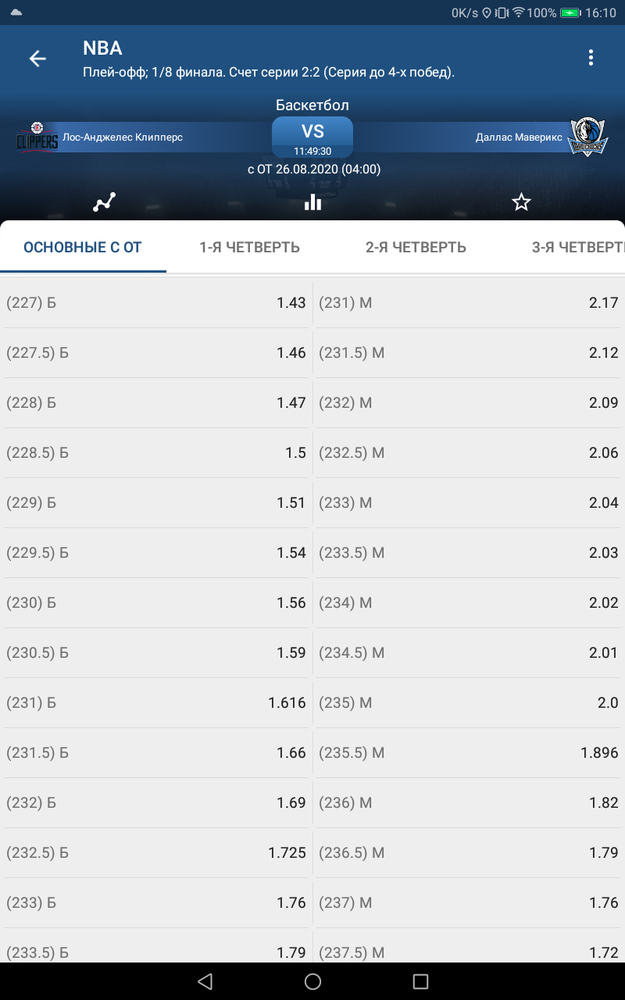Select bet (227) Б at 1.43
The image size is (625, 1000).
156,303
